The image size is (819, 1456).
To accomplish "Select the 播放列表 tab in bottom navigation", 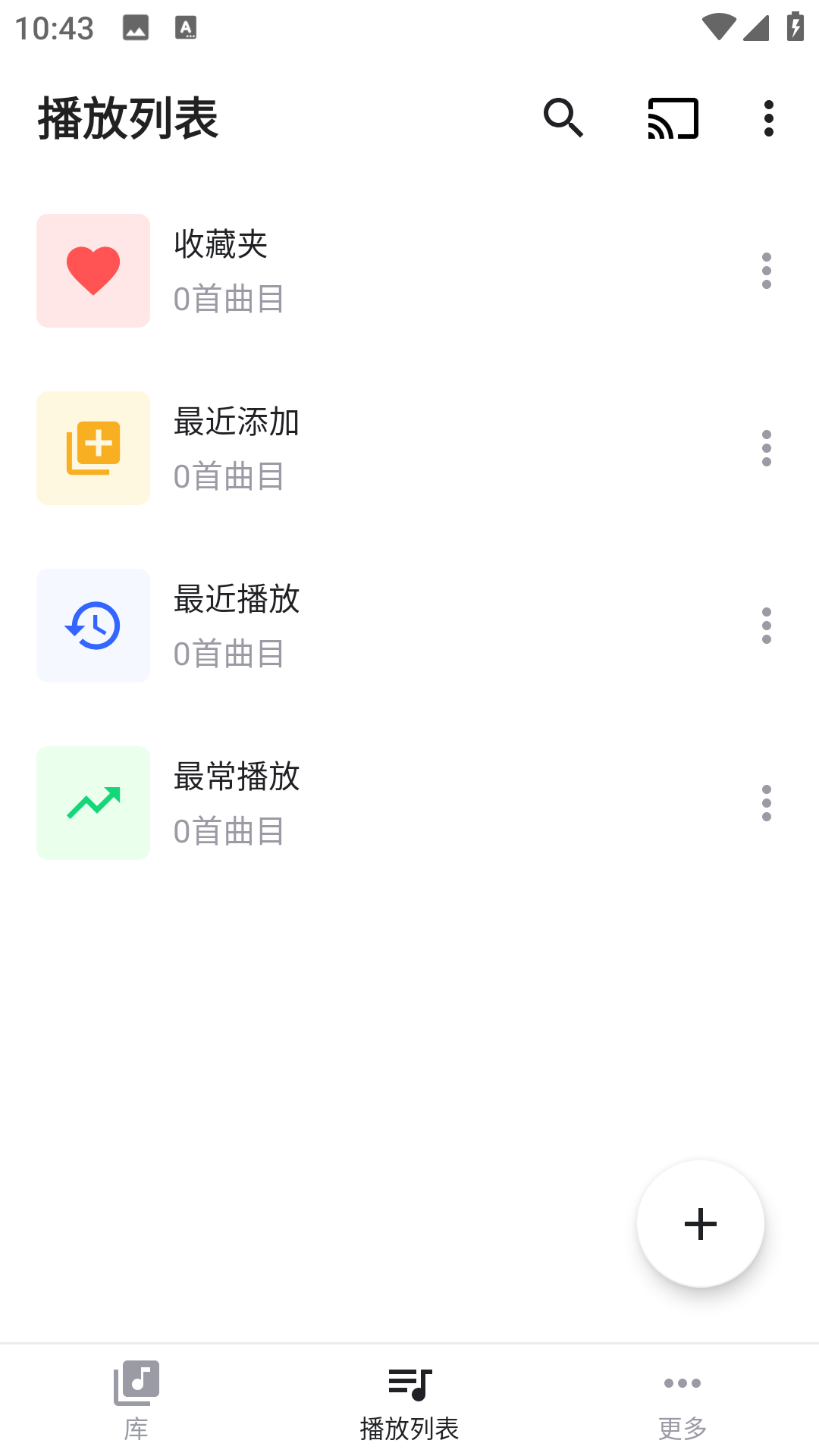I will (x=409, y=1400).
